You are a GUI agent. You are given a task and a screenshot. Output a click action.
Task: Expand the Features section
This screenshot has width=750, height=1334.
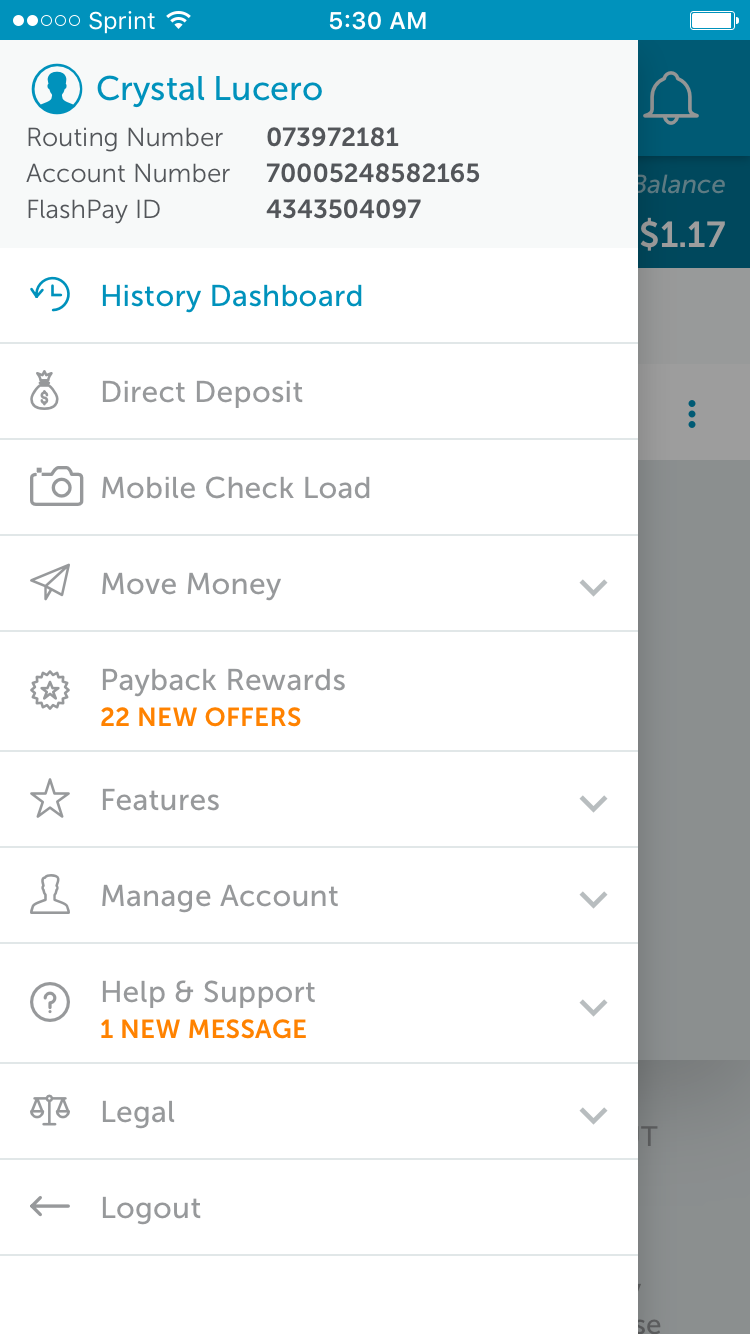tap(318, 800)
